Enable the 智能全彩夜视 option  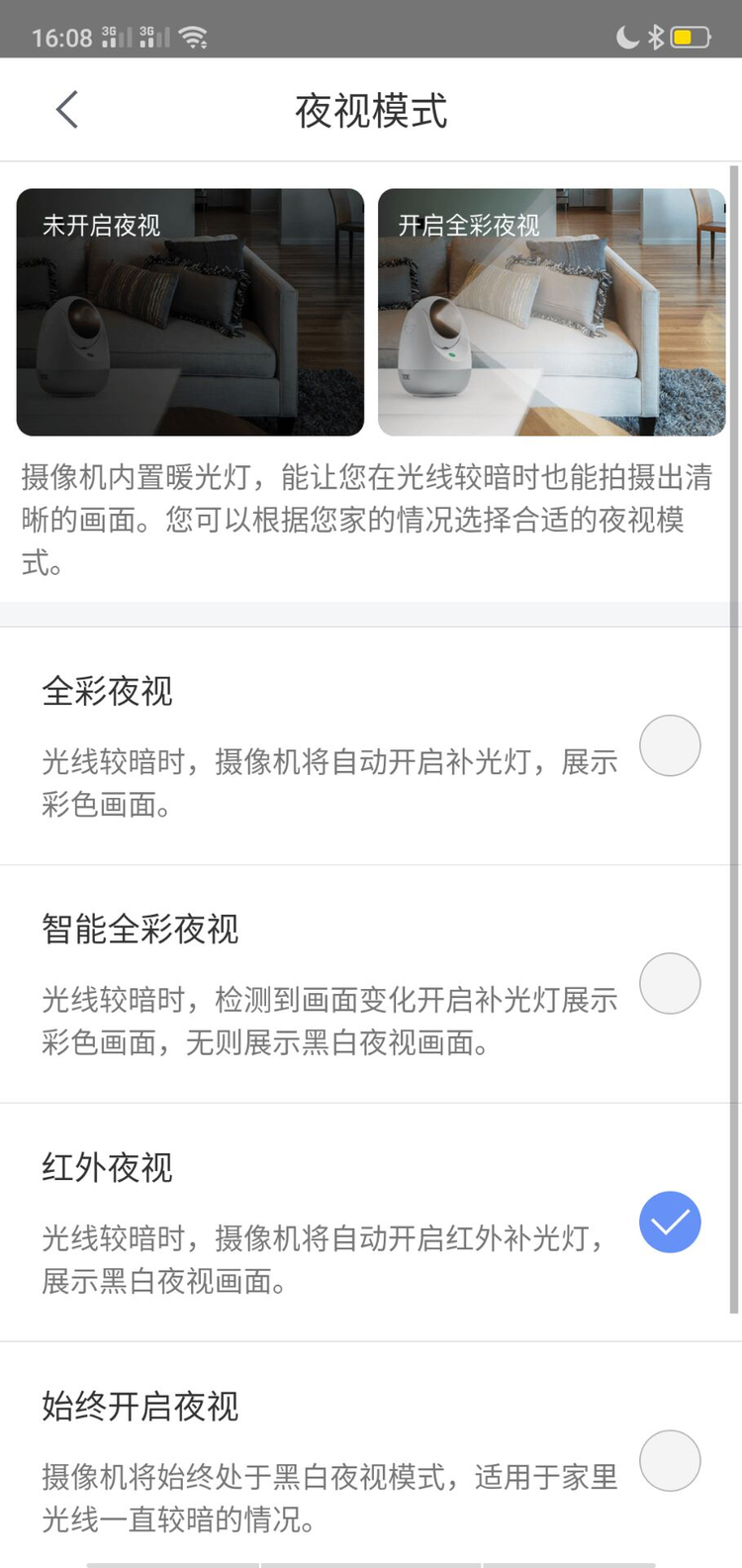click(670, 983)
